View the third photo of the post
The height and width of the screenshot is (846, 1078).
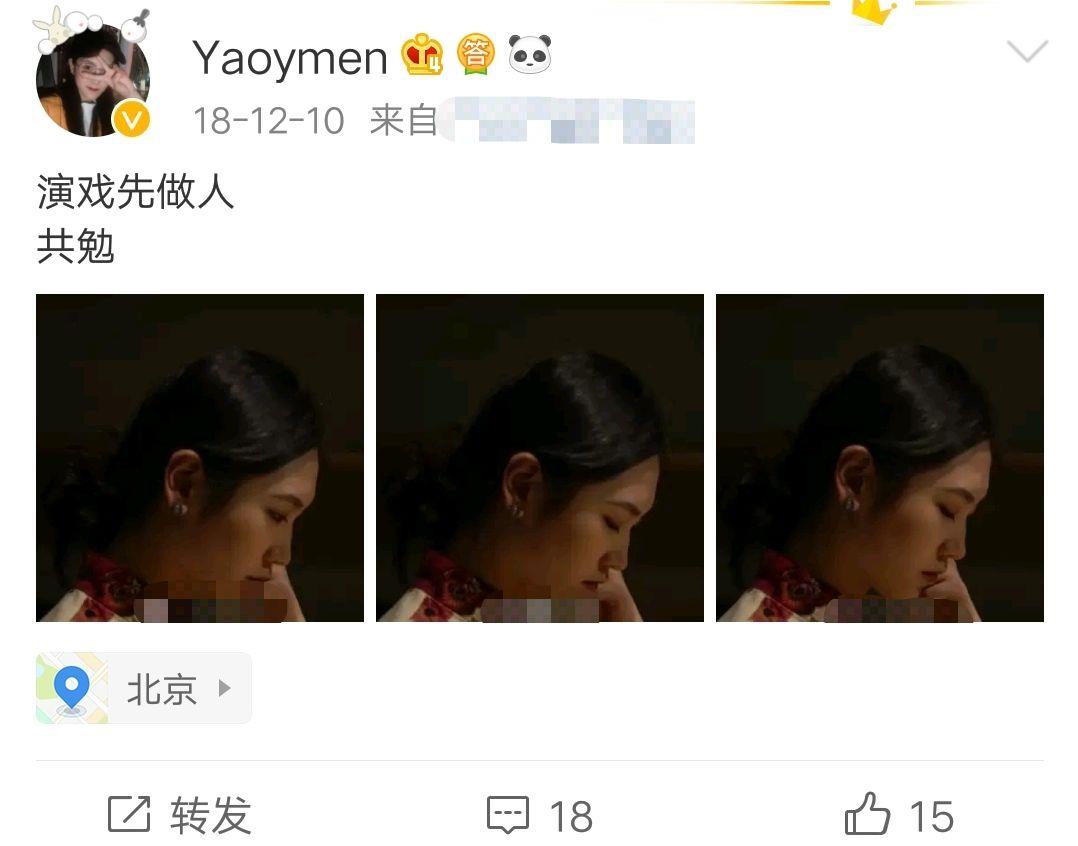[x=880, y=458]
